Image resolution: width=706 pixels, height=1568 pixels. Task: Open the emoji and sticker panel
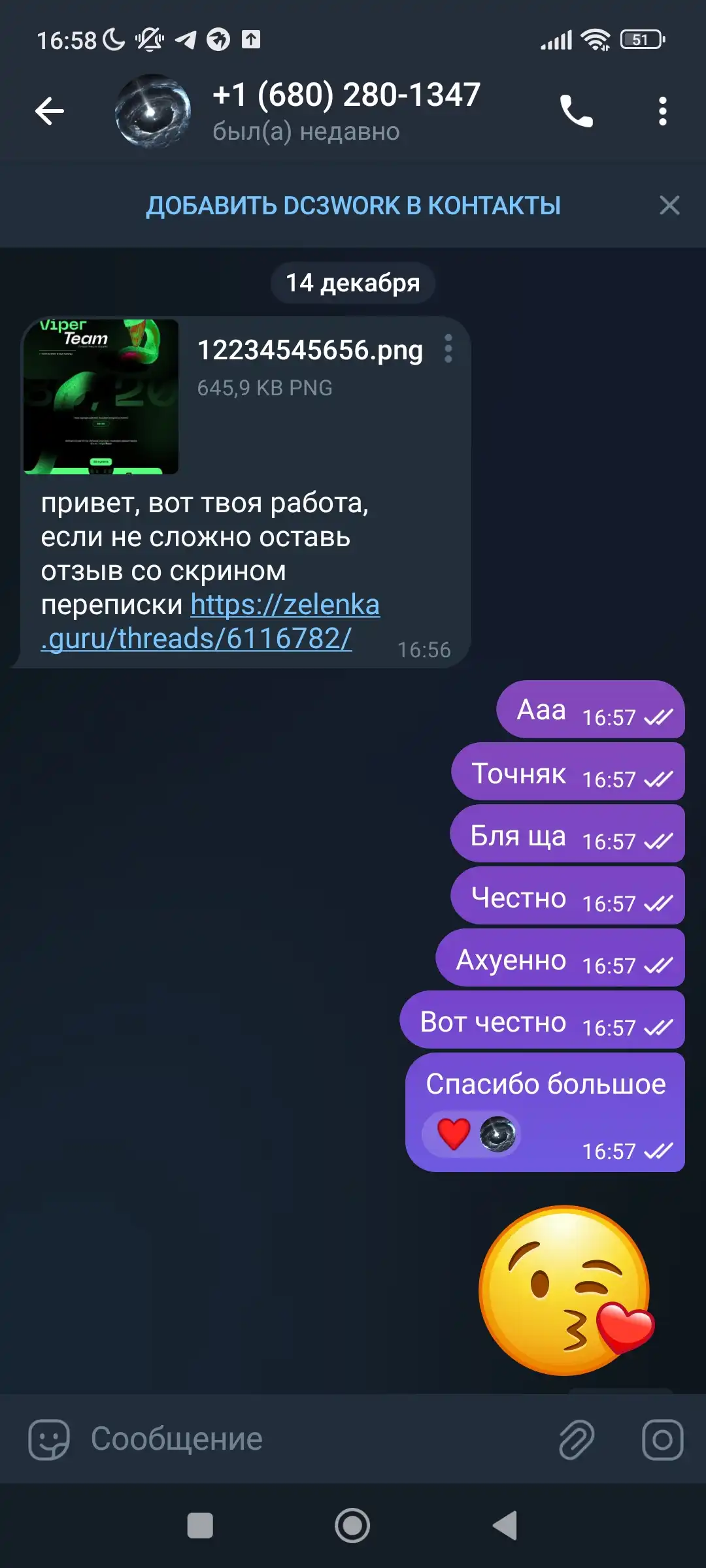(x=49, y=1439)
